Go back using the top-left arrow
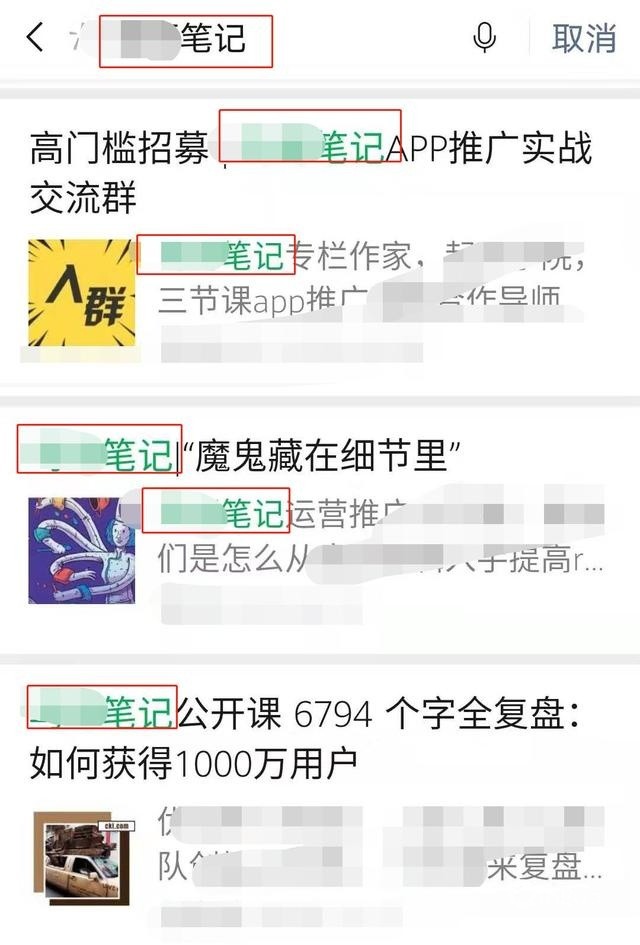Viewport: 640px width, 945px height. point(35,39)
